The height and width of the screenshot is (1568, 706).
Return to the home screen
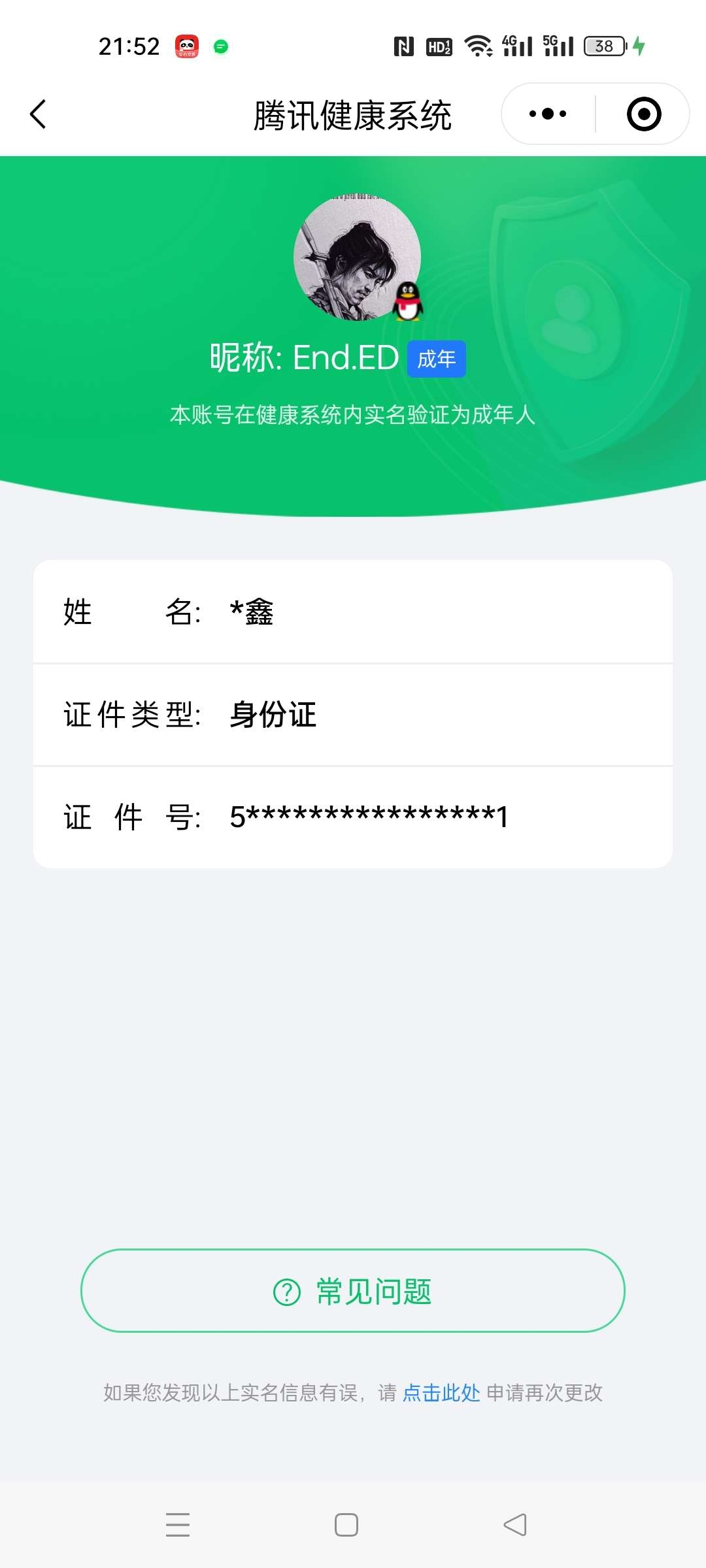tap(346, 1525)
